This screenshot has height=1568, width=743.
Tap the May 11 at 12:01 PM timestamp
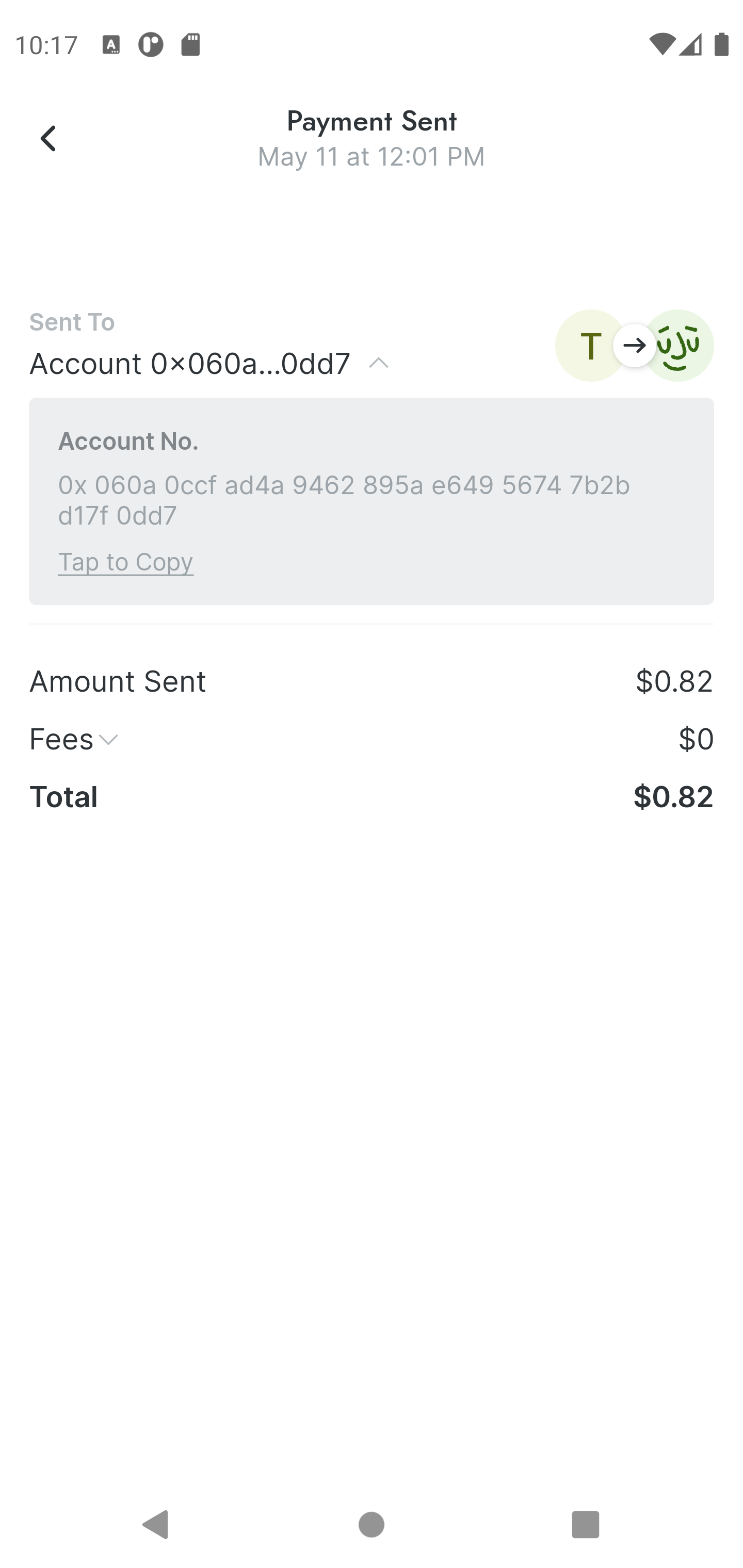coord(371,156)
